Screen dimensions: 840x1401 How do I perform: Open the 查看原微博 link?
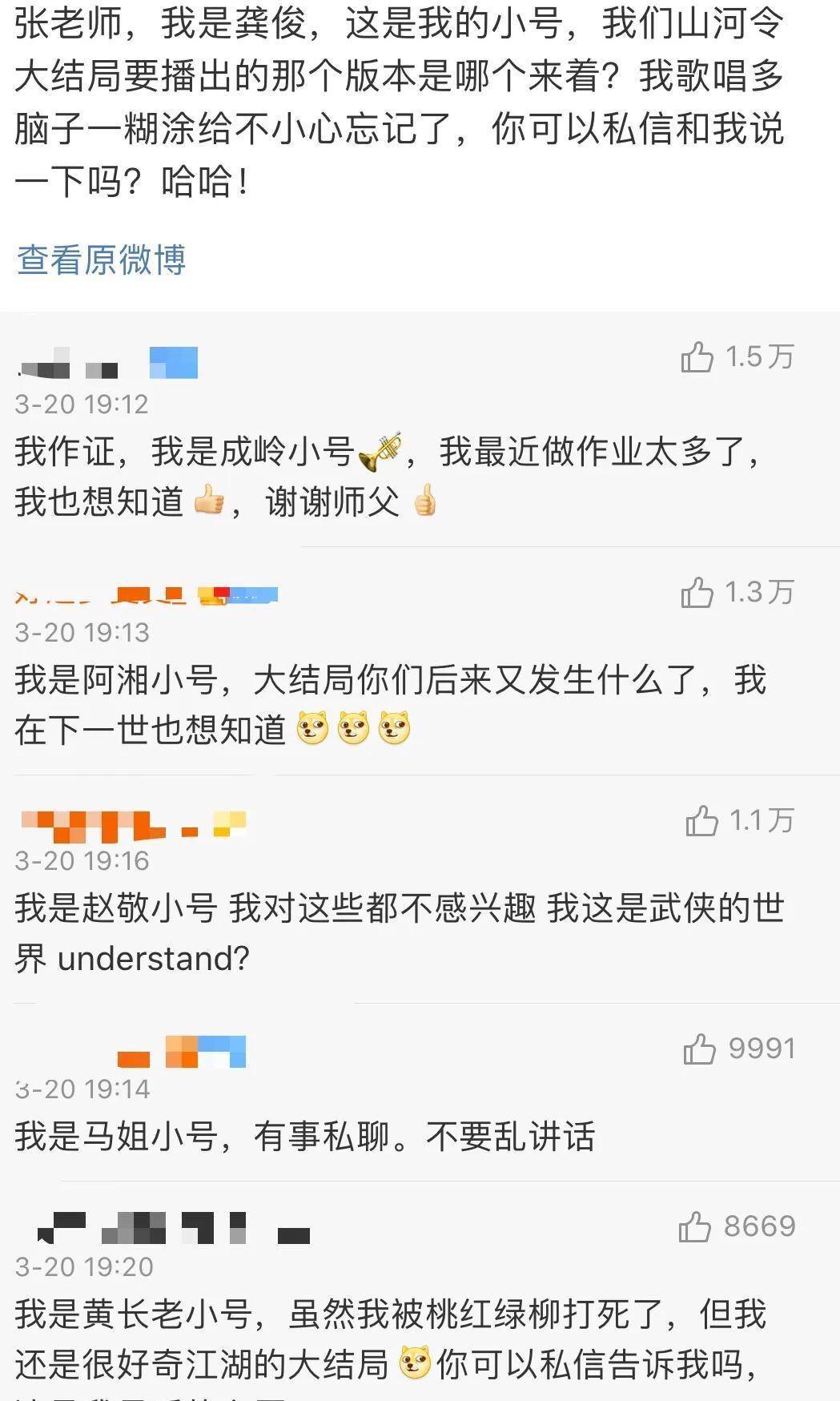(101, 260)
